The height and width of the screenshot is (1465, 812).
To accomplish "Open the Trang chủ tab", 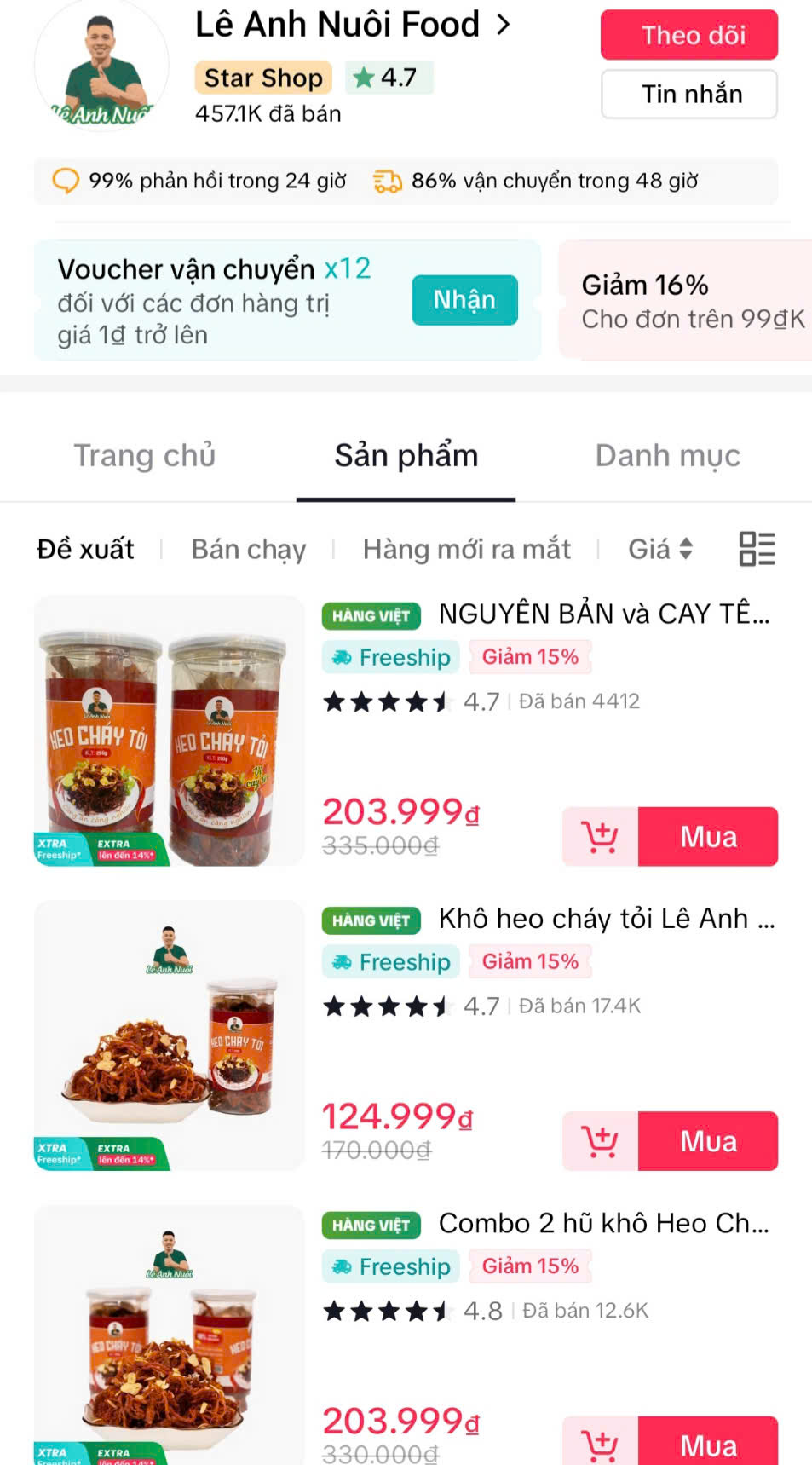I will pos(144,455).
